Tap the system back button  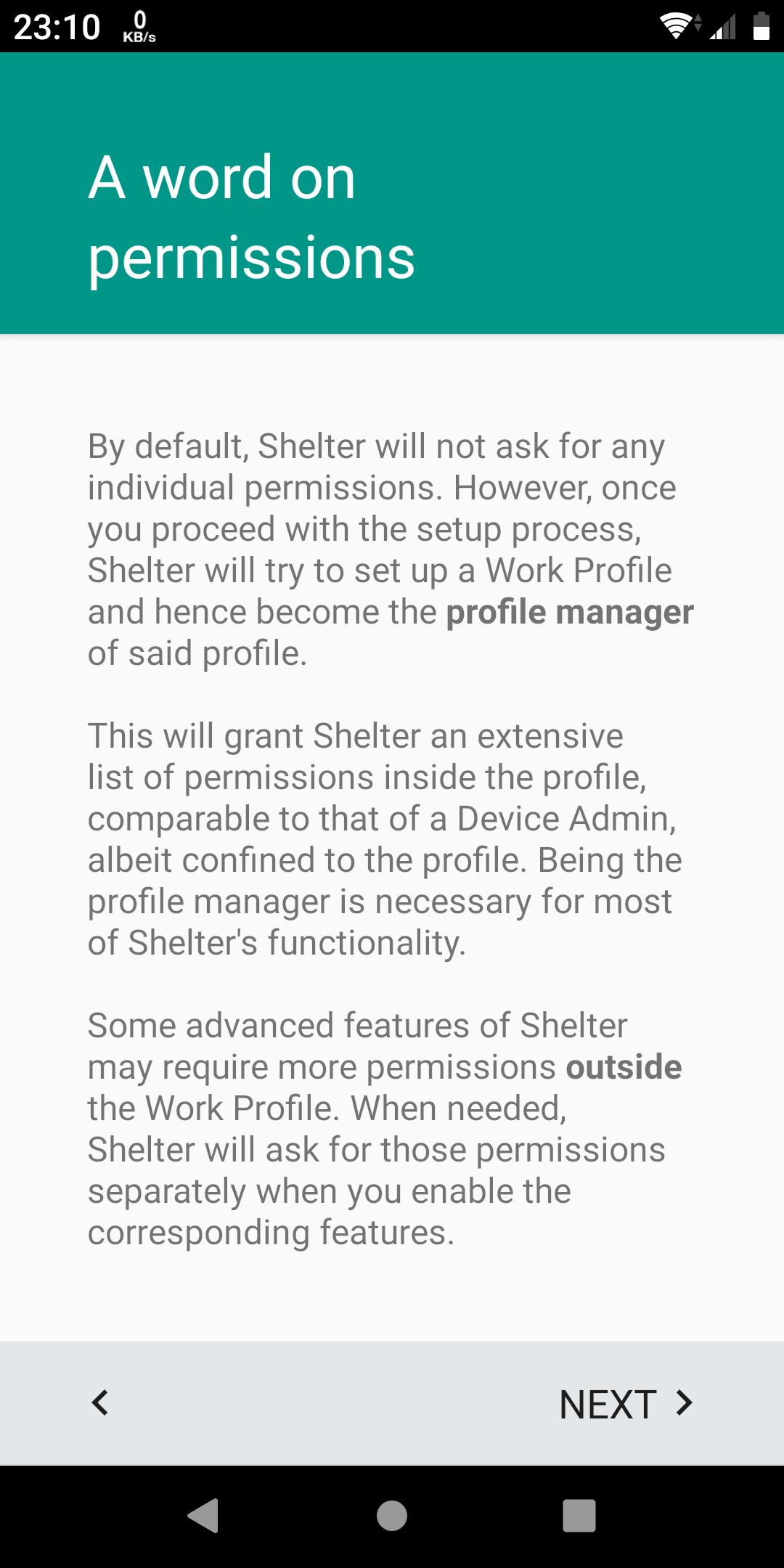[203, 1516]
